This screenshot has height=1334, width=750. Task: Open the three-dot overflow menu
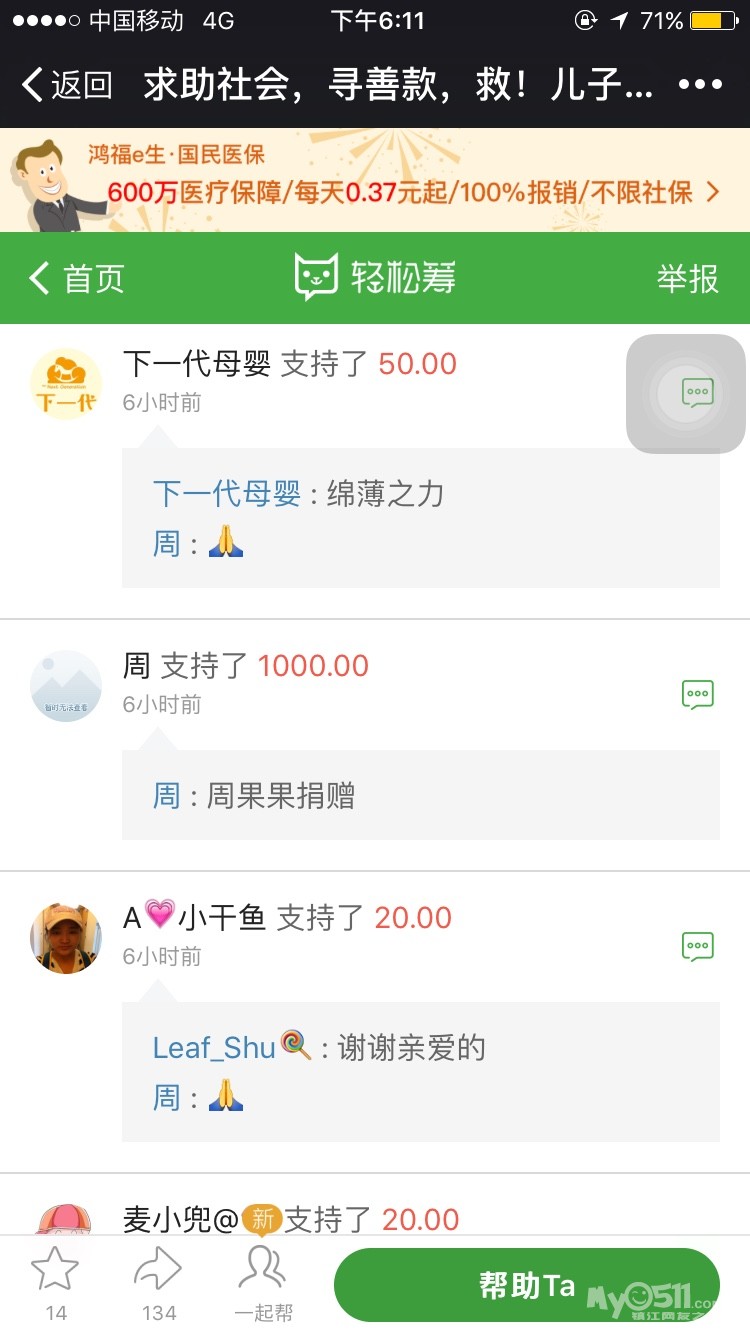pyautogui.click(x=700, y=85)
